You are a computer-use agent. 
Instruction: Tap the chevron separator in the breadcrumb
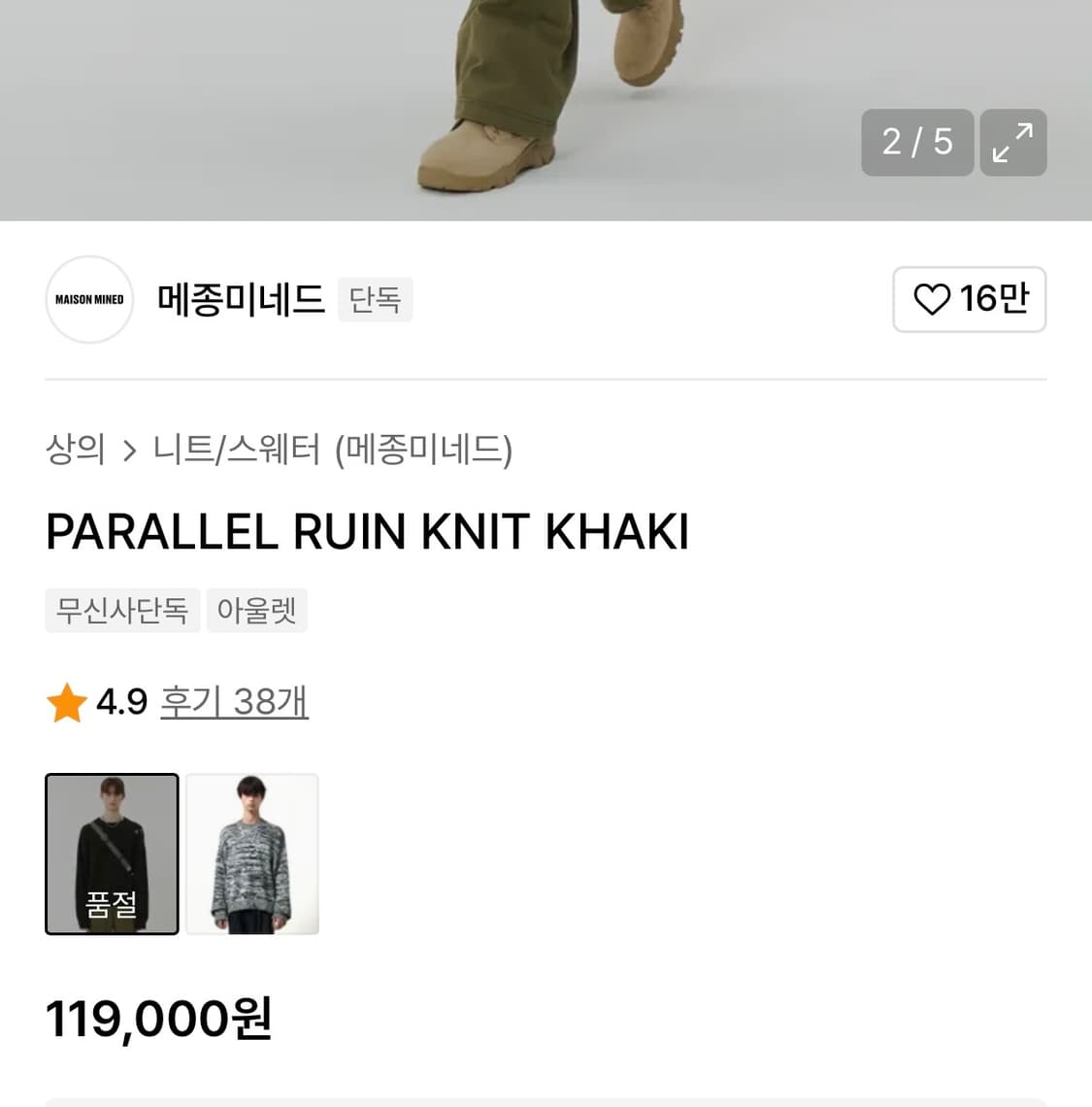[129, 451]
